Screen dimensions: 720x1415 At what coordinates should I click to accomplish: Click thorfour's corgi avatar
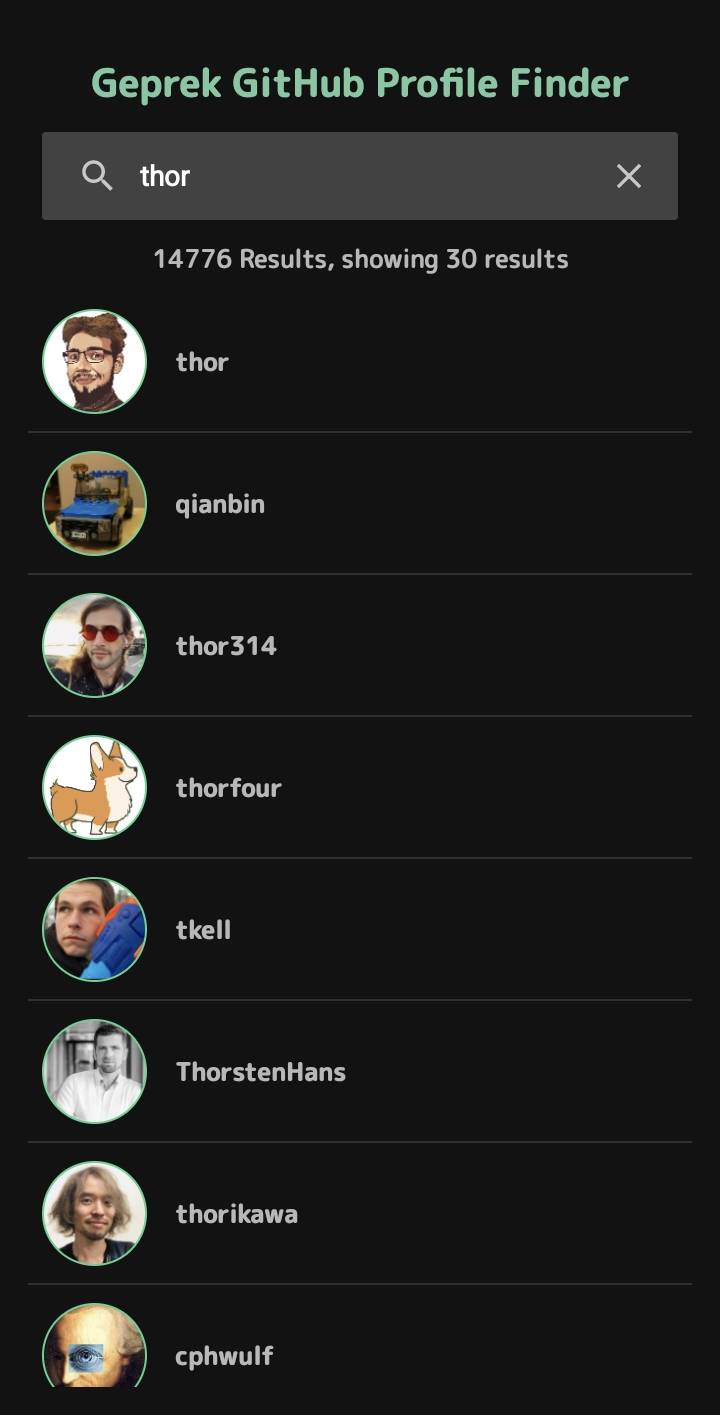click(94, 787)
